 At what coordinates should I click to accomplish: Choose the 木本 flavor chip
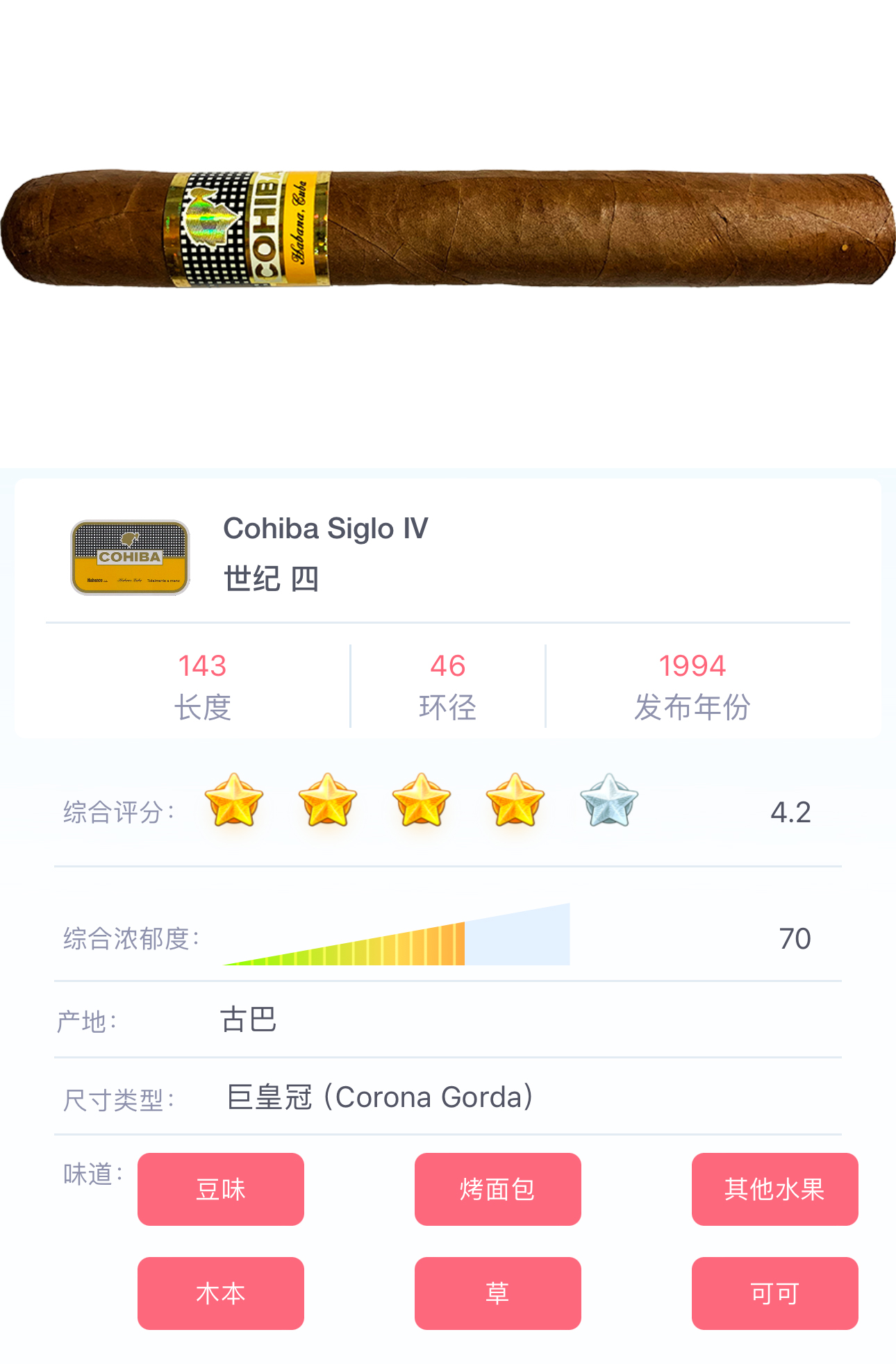tap(220, 1293)
